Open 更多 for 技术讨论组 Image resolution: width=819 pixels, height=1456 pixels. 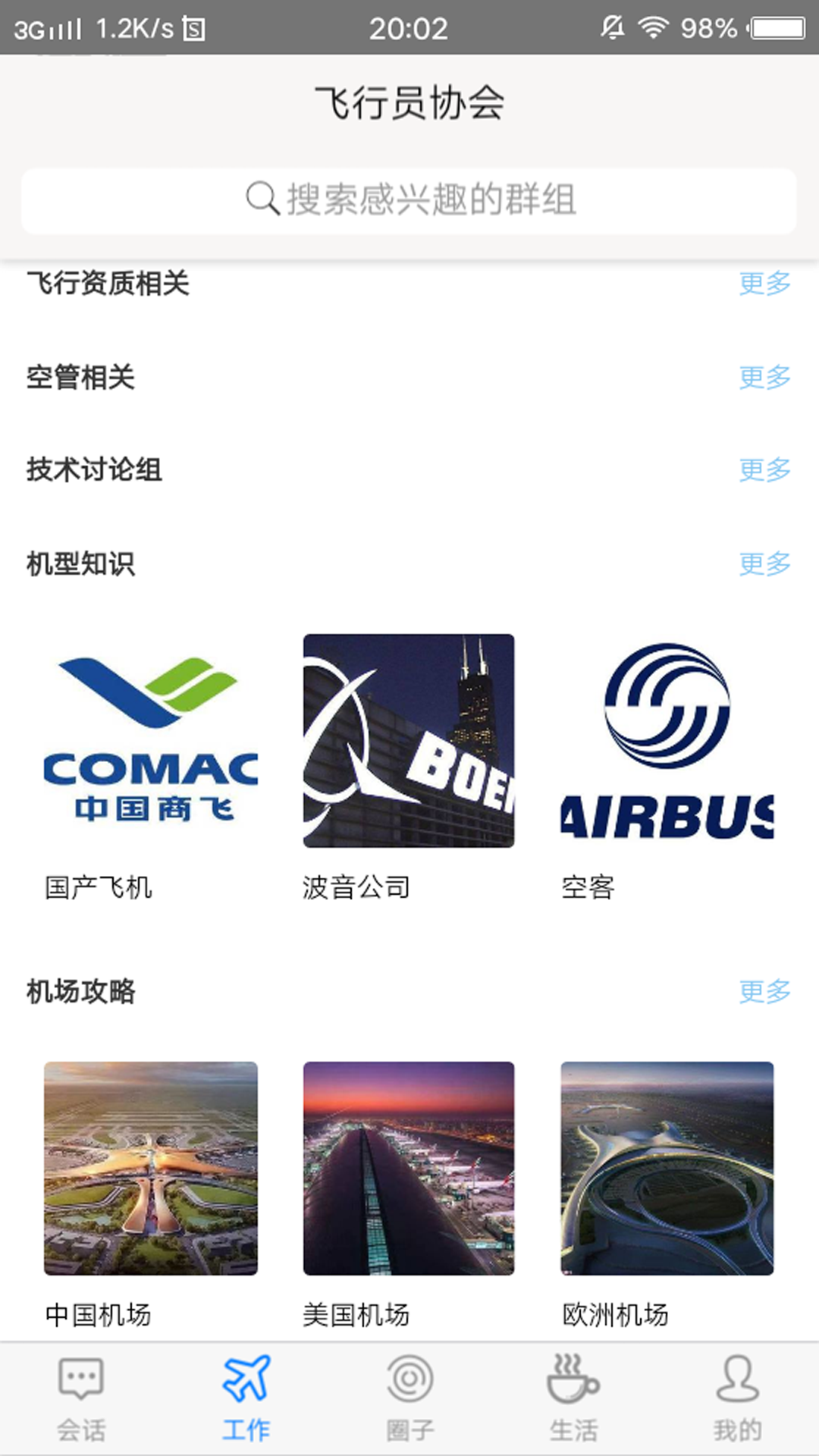[764, 470]
